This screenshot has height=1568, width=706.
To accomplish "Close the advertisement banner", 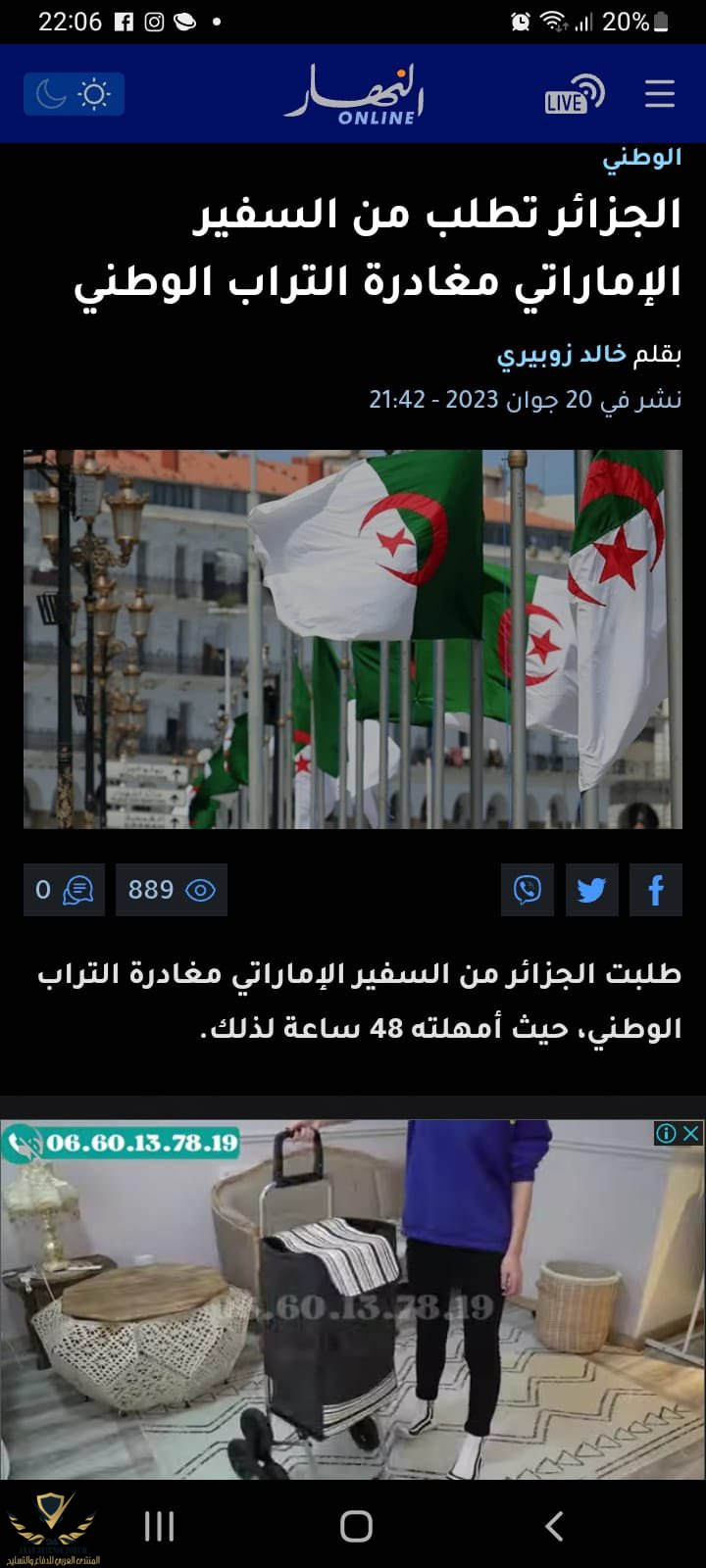I will [x=691, y=1133].
